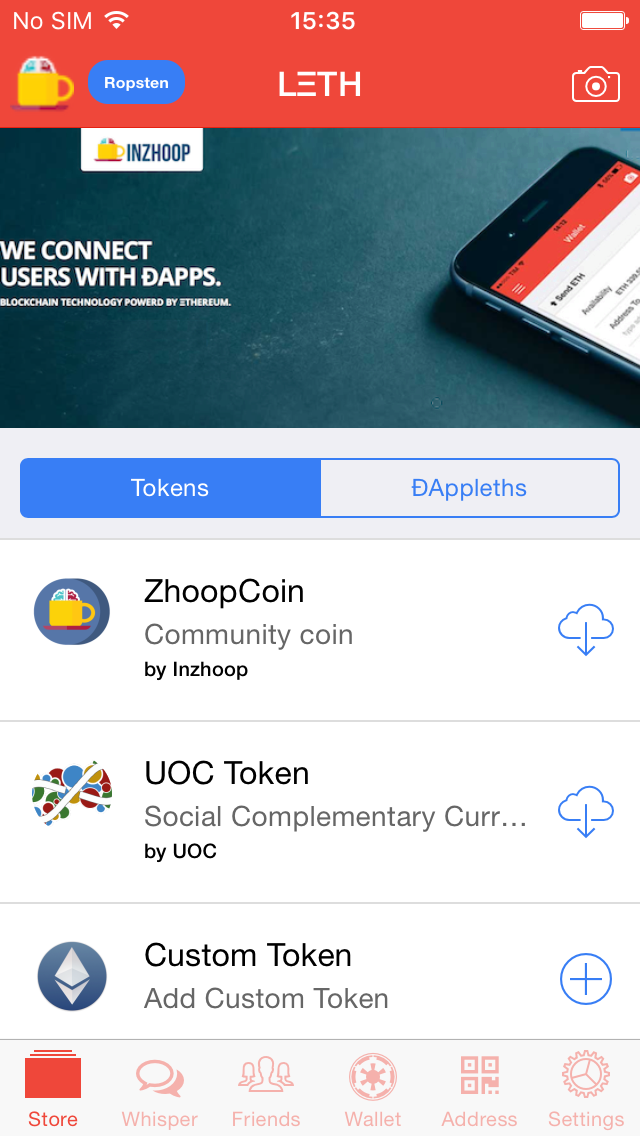Viewport: 640px width, 1136px height.
Task: Open the Settings tab
Action: (x=586, y=1090)
